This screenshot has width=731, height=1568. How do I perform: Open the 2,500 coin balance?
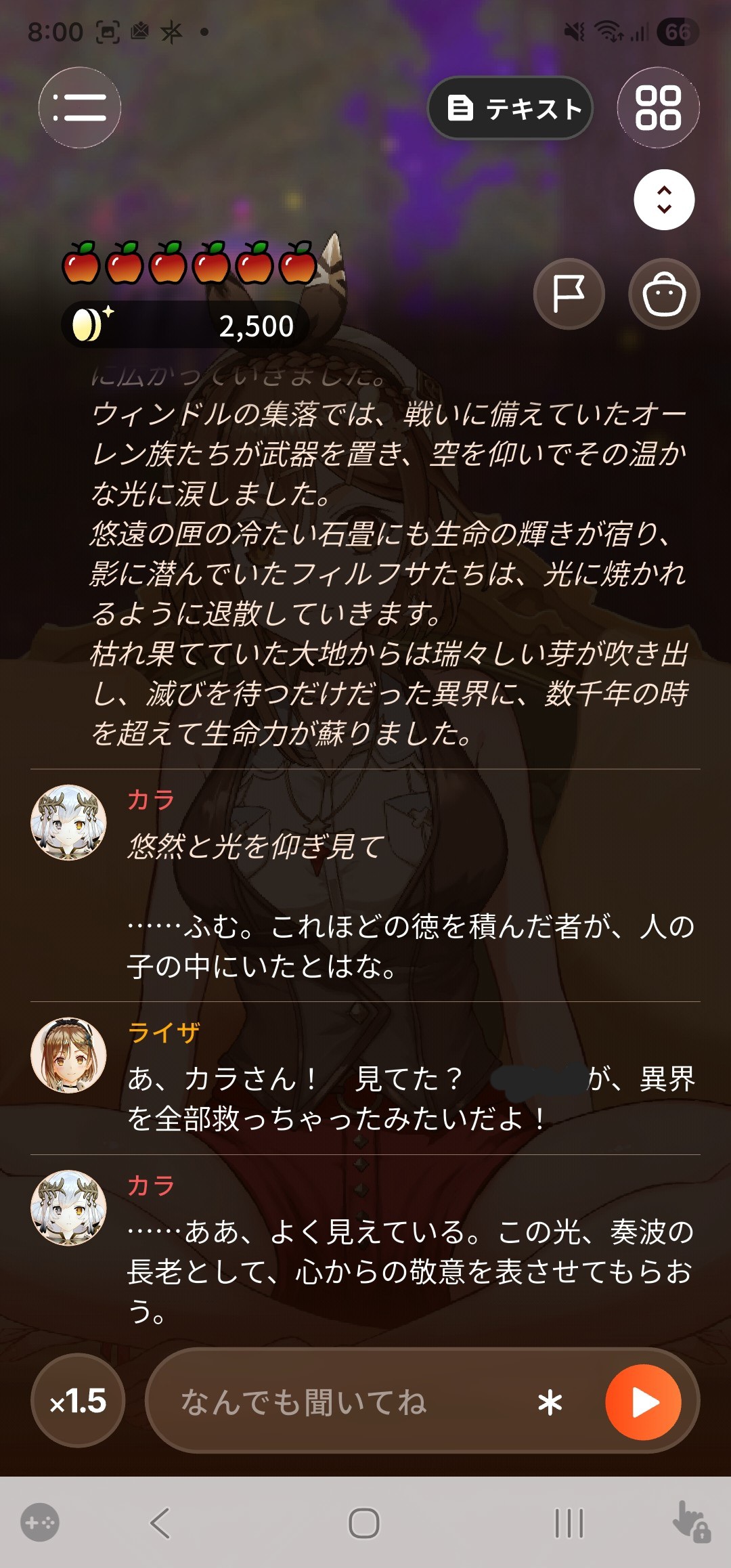184,325
